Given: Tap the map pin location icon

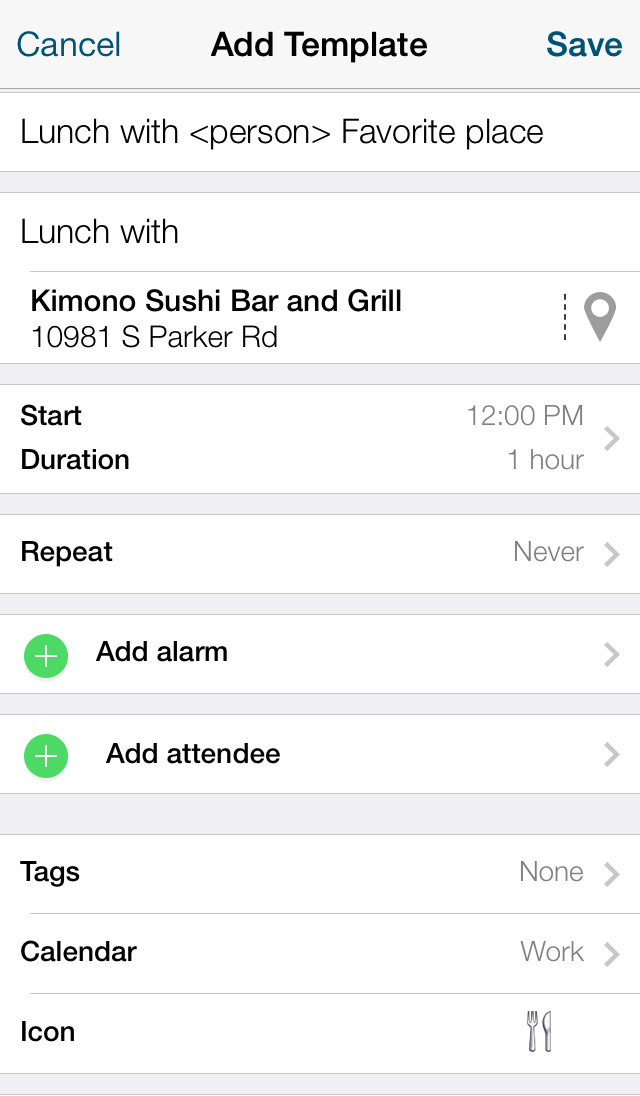Looking at the screenshot, I should pyautogui.click(x=599, y=317).
